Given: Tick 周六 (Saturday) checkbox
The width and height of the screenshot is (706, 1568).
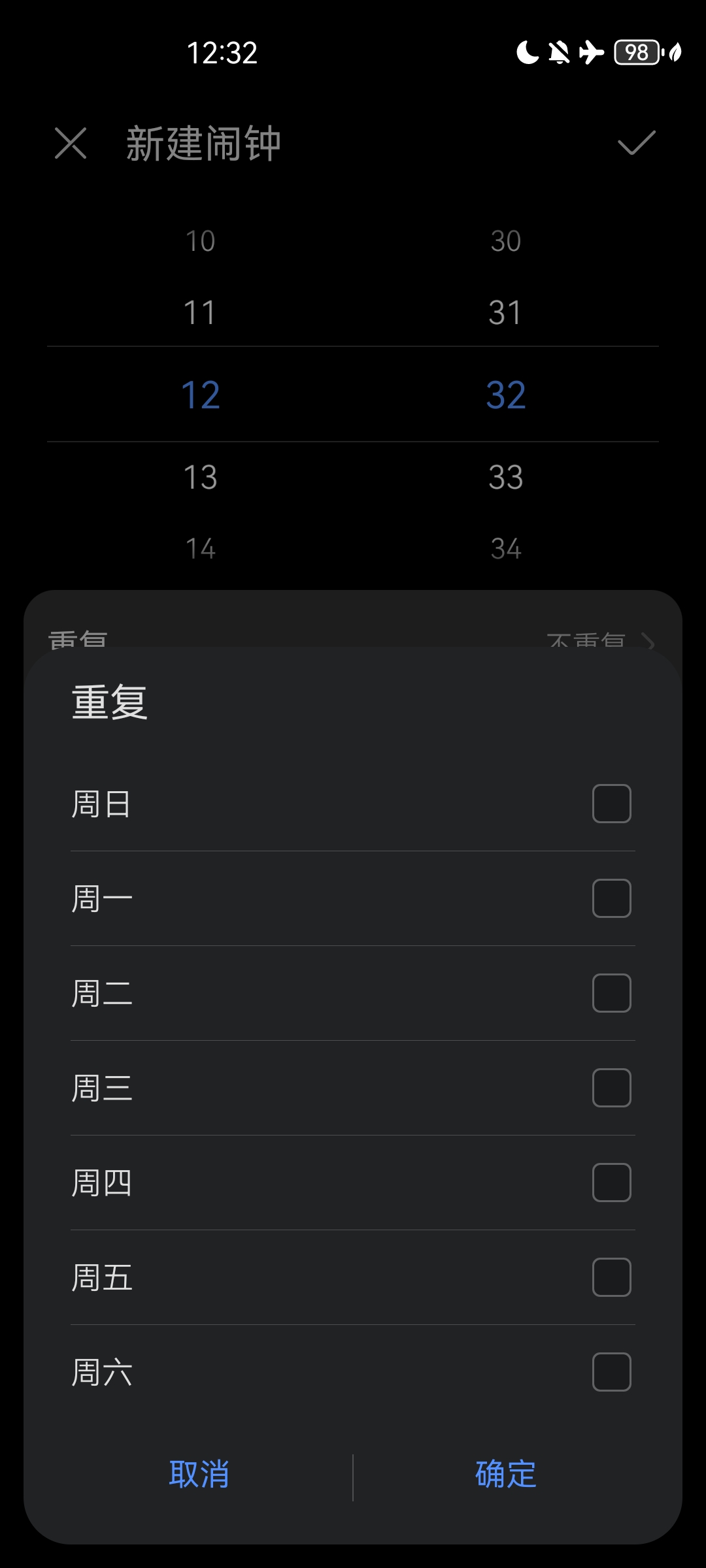Looking at the screenshot, I should point(611,1372).
